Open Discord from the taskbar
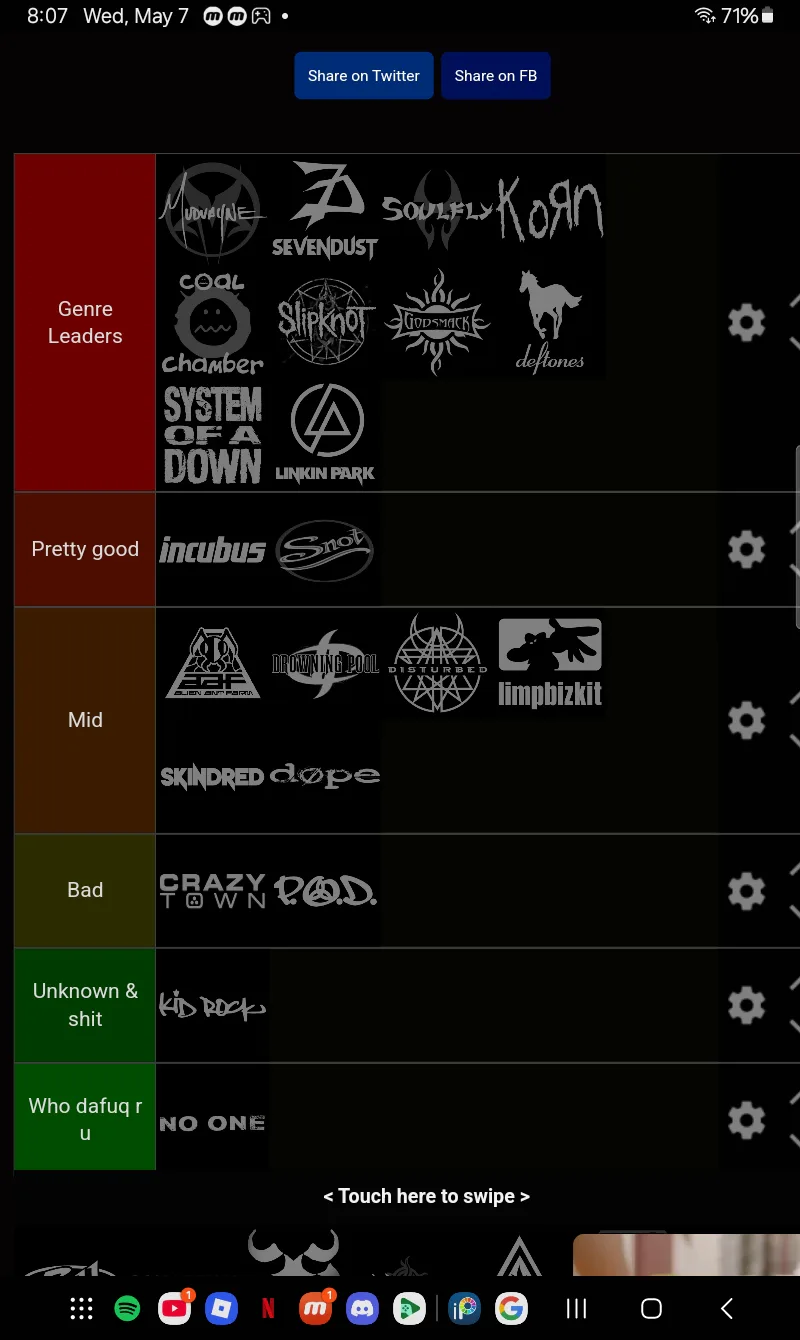 point(361,1308)
